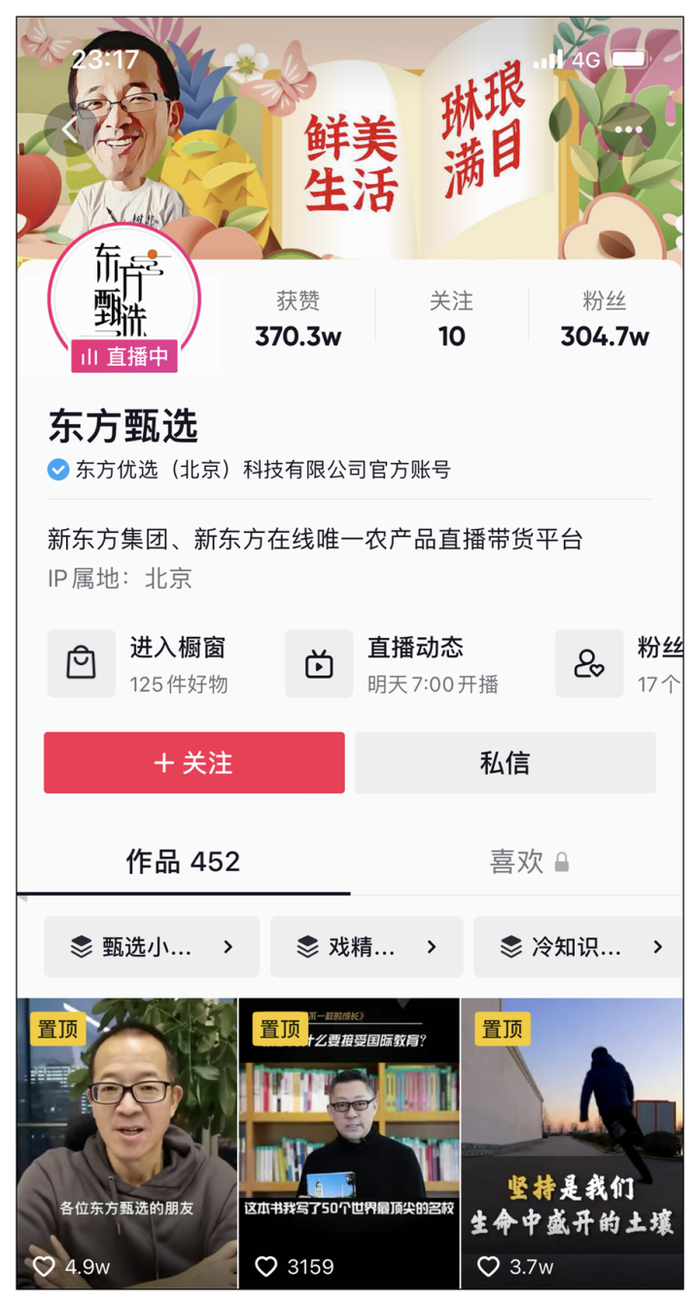This screenshot has width=700, height=1306.
Task: Switch to the 作品 452 tab
Action: pos(183,862)
